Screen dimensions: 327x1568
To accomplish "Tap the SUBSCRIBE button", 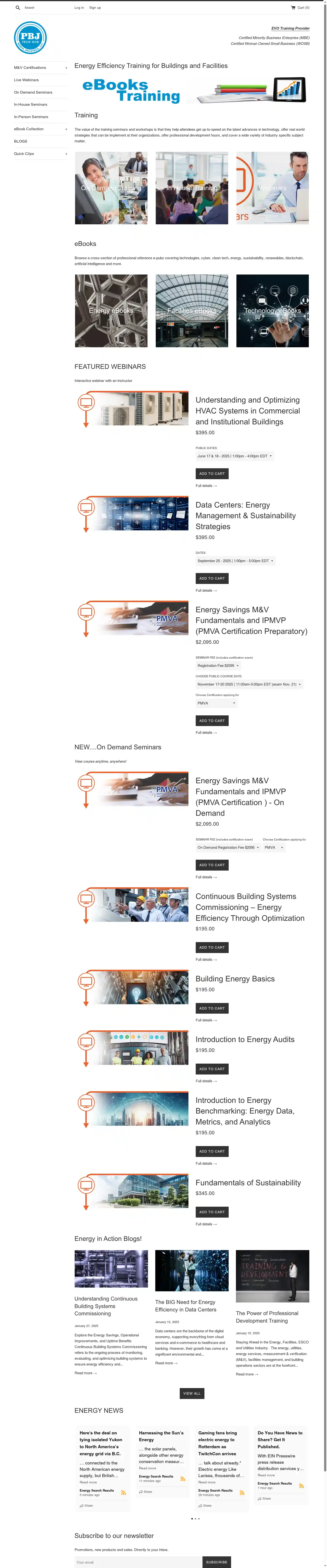I will click(x=216, y=1562).
